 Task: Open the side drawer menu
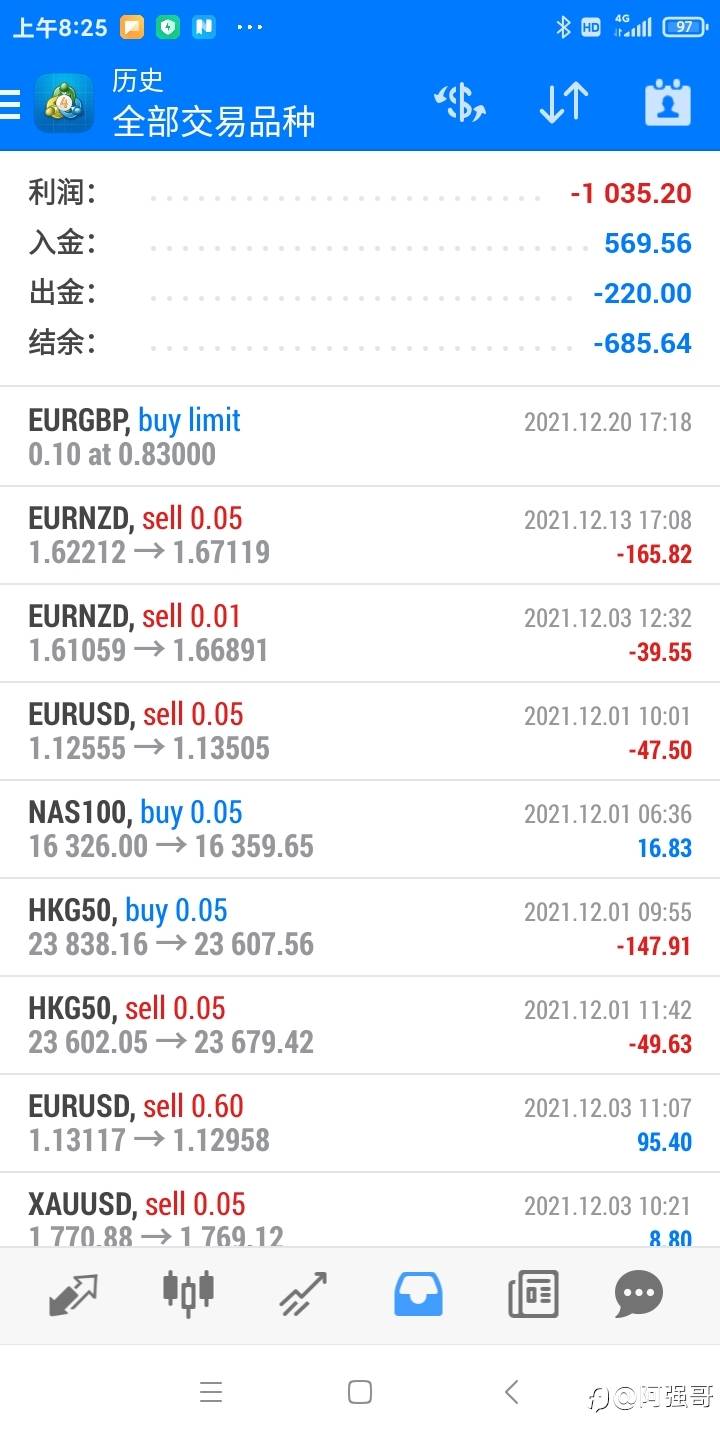click(x=10, y=104)
